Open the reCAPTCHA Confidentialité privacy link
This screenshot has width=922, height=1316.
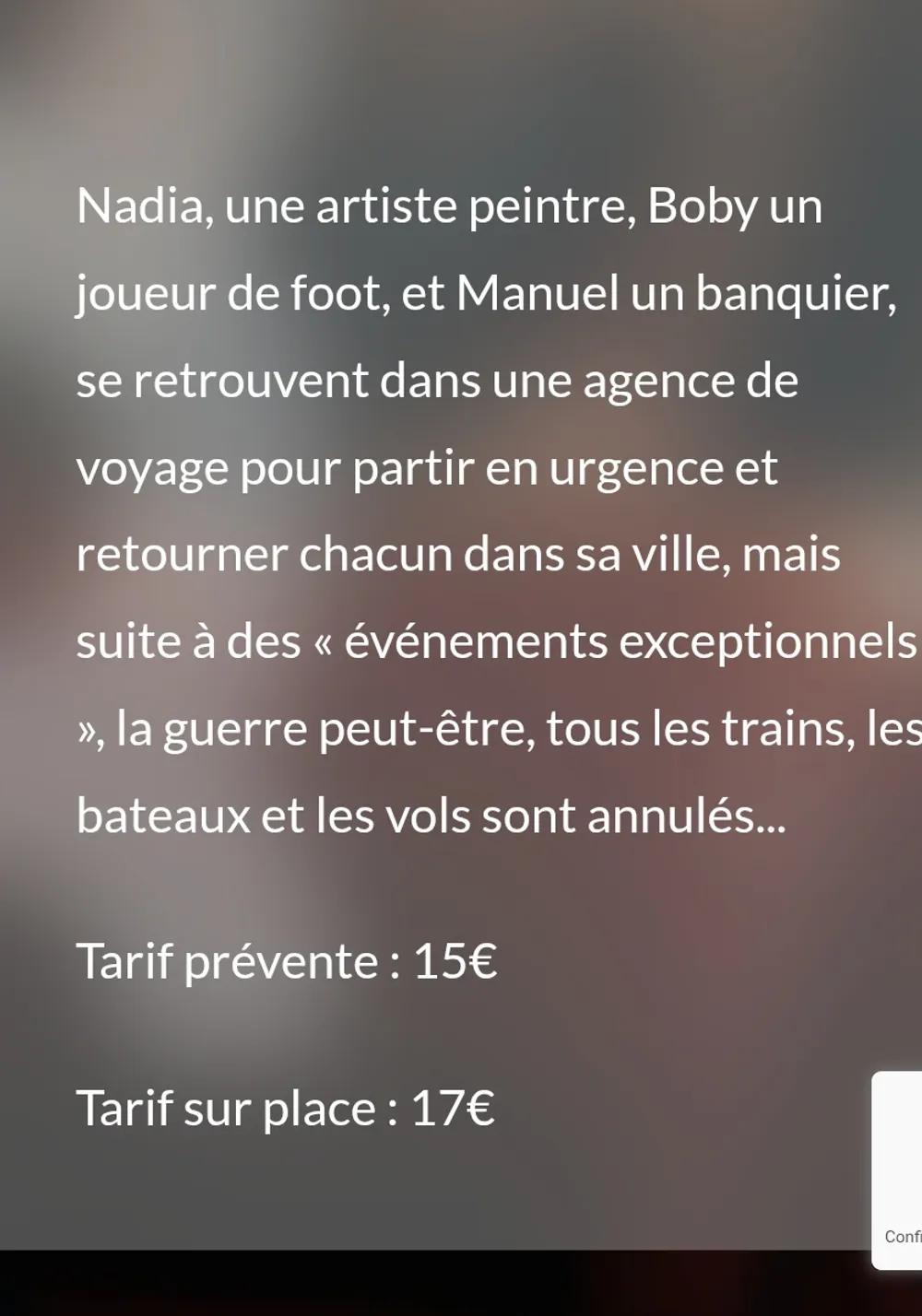(x=904, y=1237)
